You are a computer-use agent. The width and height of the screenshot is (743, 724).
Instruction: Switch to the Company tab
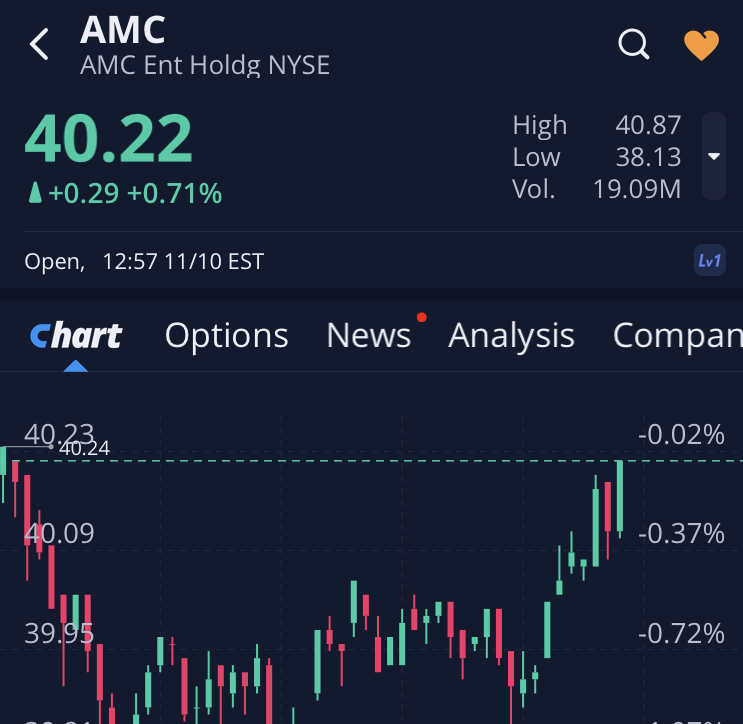click(677, 336)
